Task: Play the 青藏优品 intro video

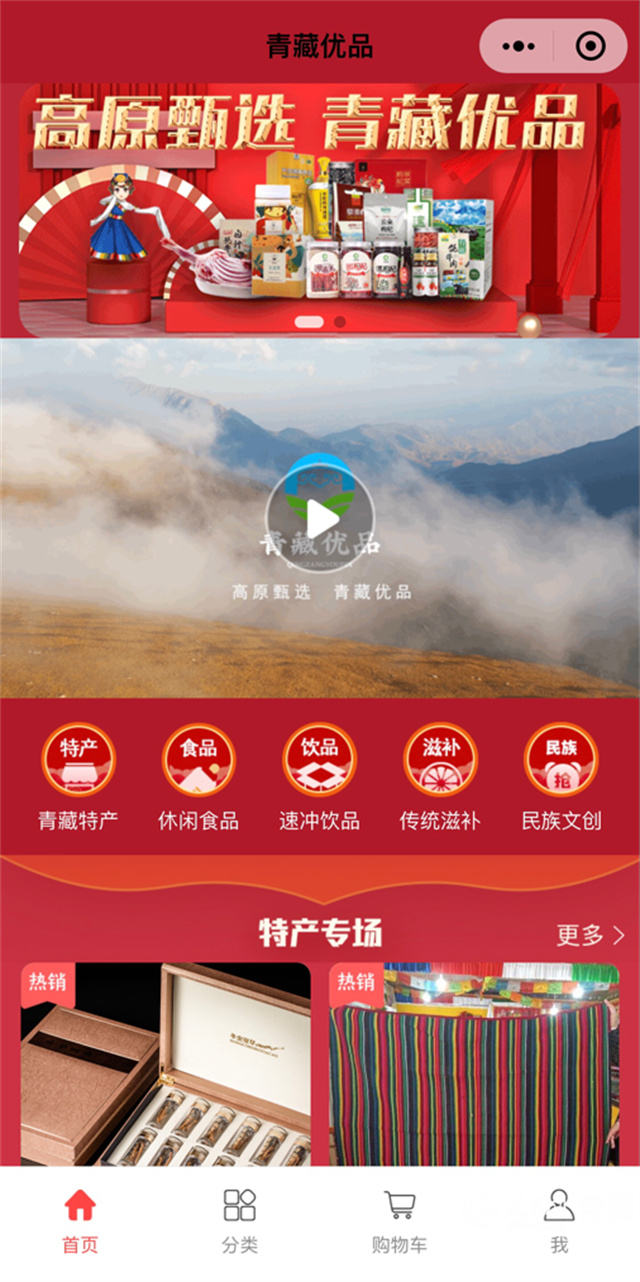Action: 320,518
